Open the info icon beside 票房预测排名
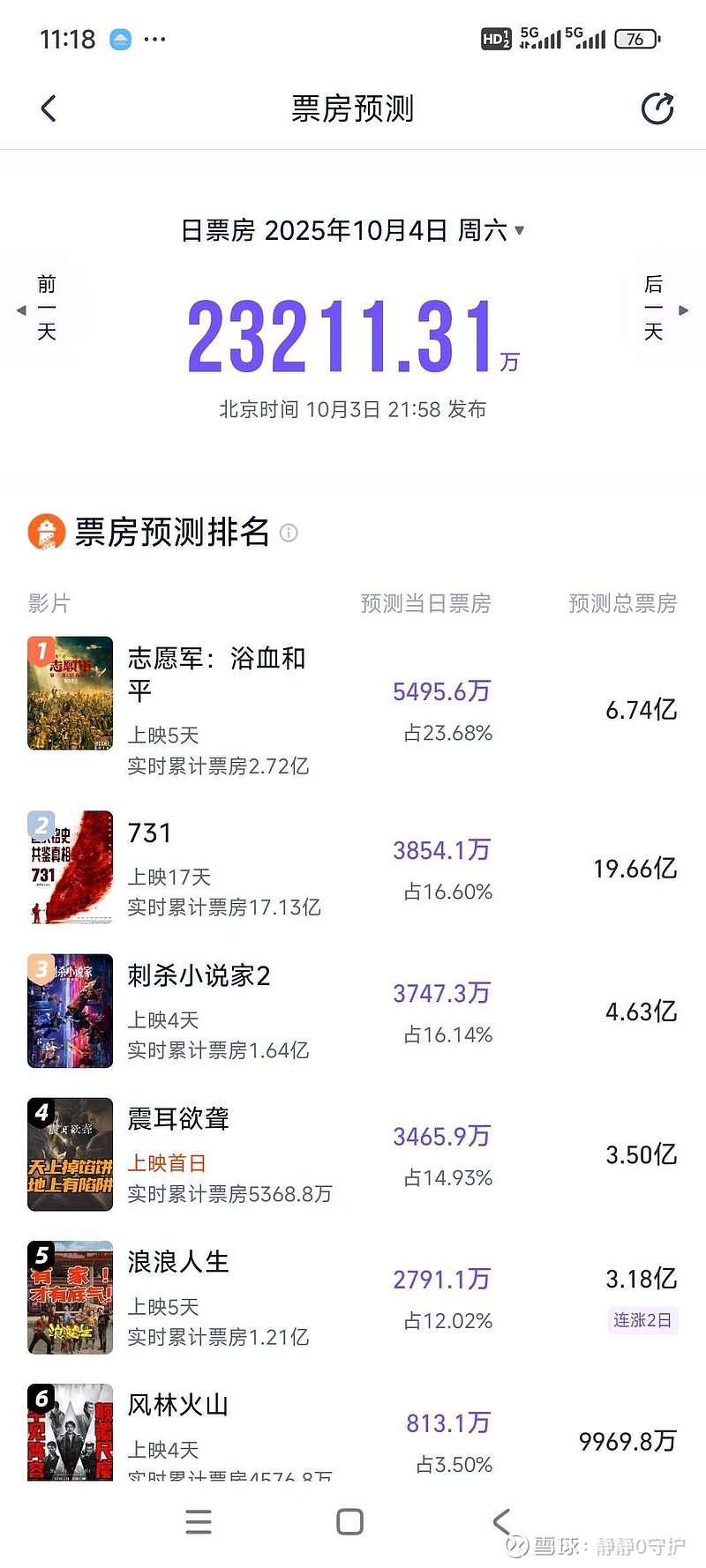706x1568 pixels. [289, 533]
